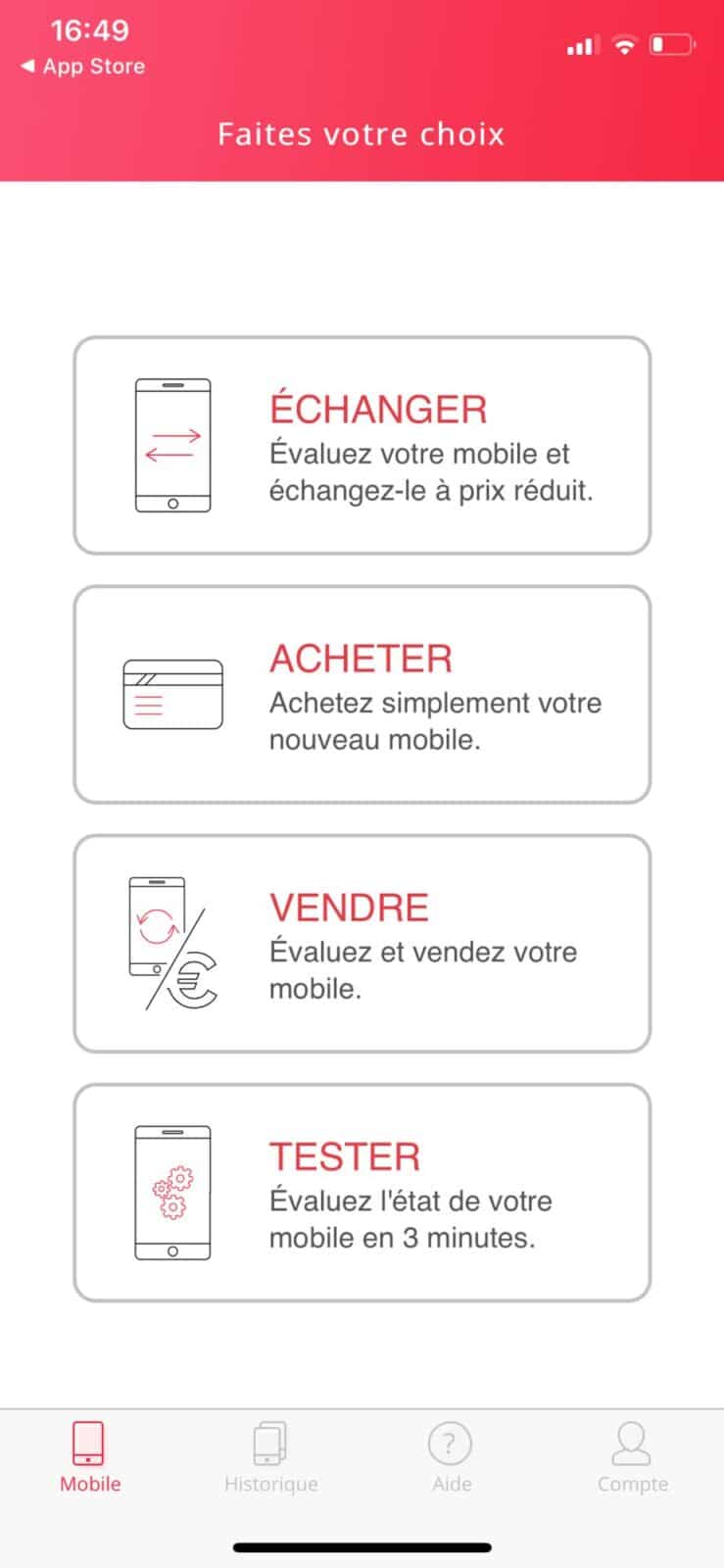Return to the App Store
The height and width of the screenshot is (1568, 724).
(82, 67)
